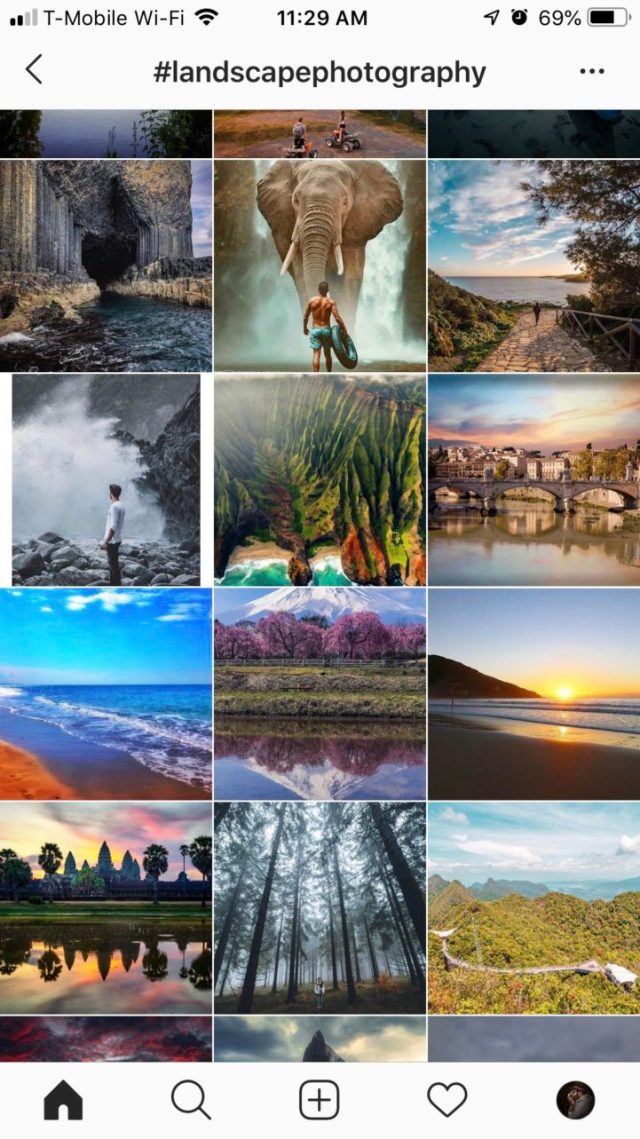
Task: Open the Search tab
Action: (191, 1101)
